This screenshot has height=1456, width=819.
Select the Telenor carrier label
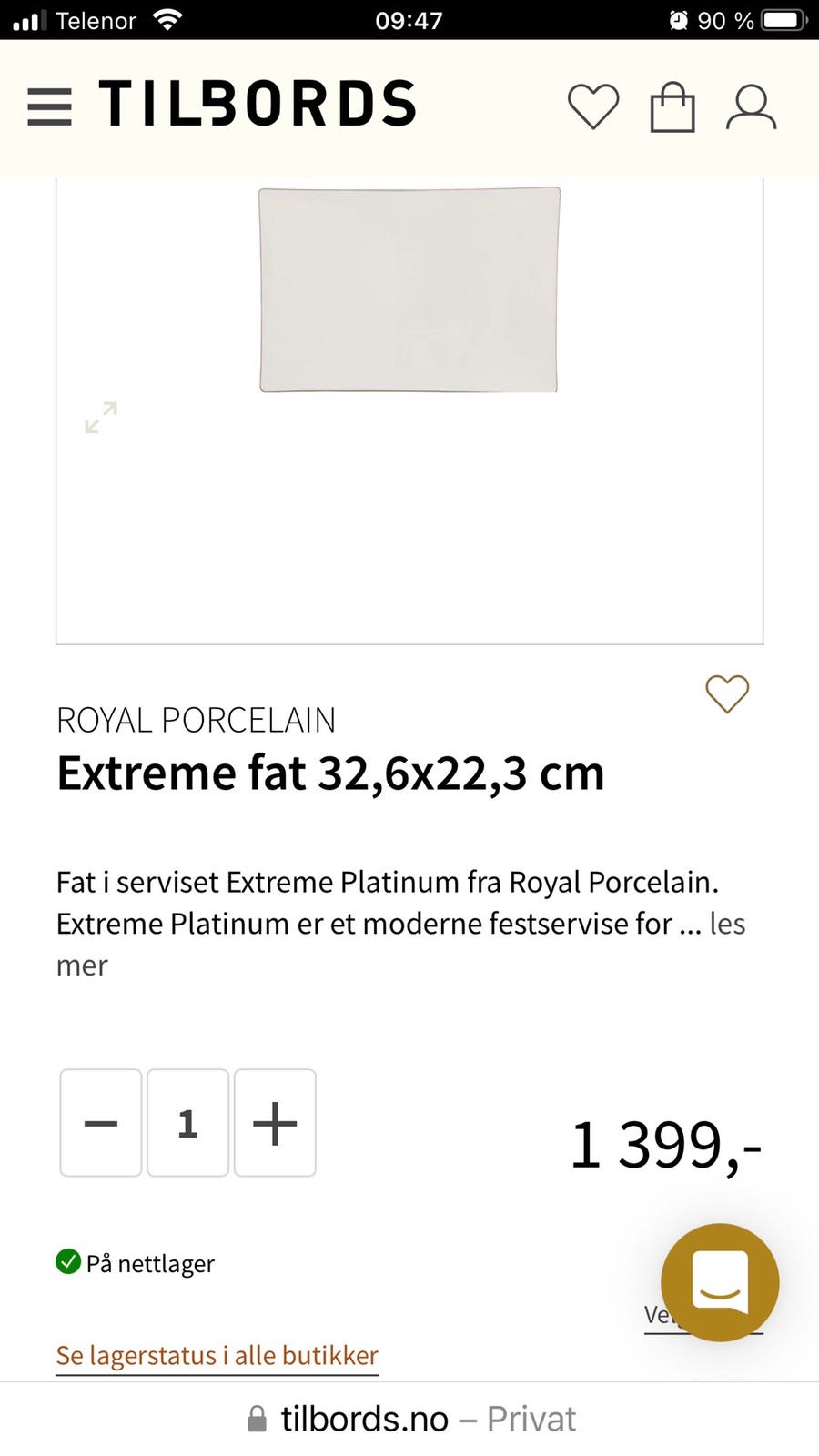97,19
